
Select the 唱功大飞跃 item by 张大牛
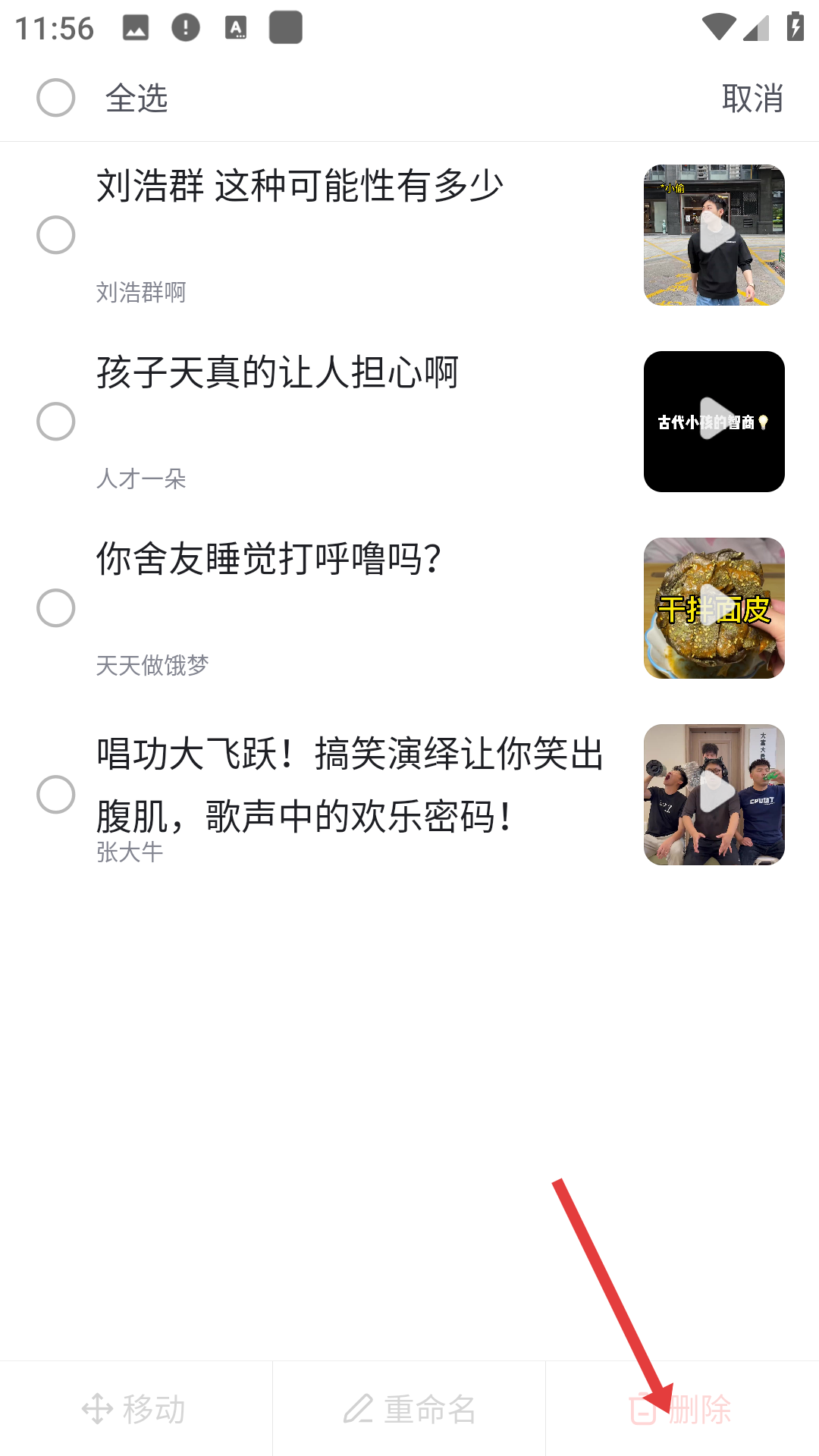click(56, 795)
